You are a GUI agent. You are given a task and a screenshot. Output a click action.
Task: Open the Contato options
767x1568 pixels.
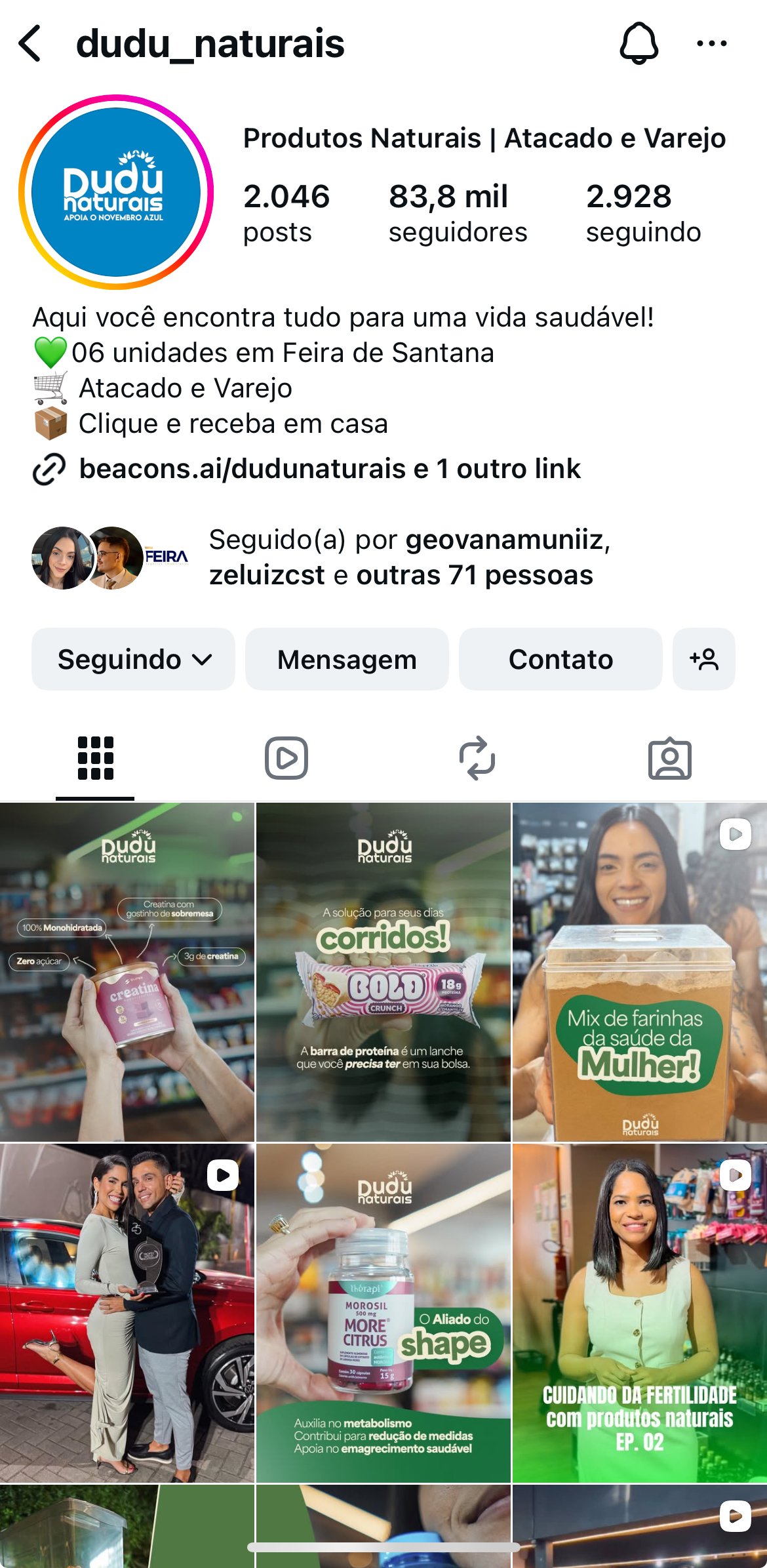coord(560,659)
